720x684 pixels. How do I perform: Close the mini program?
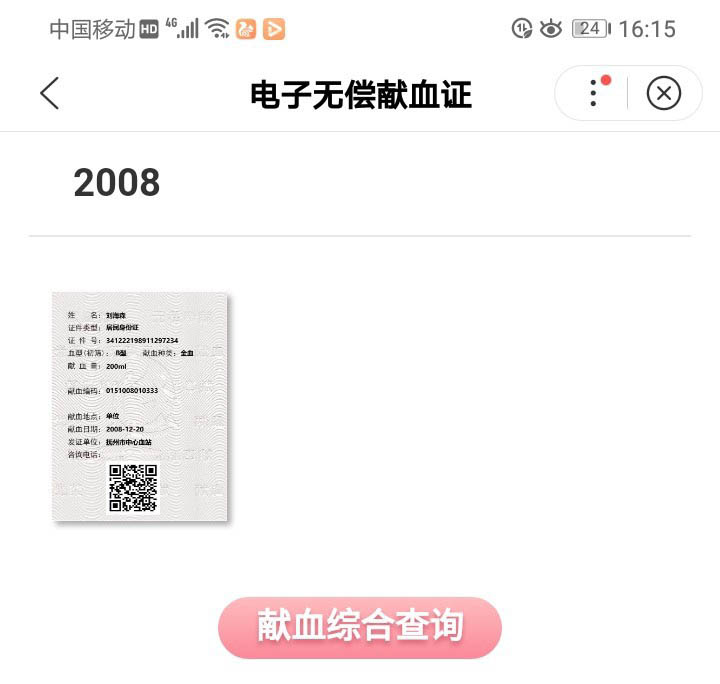click(x=664, y=94)
